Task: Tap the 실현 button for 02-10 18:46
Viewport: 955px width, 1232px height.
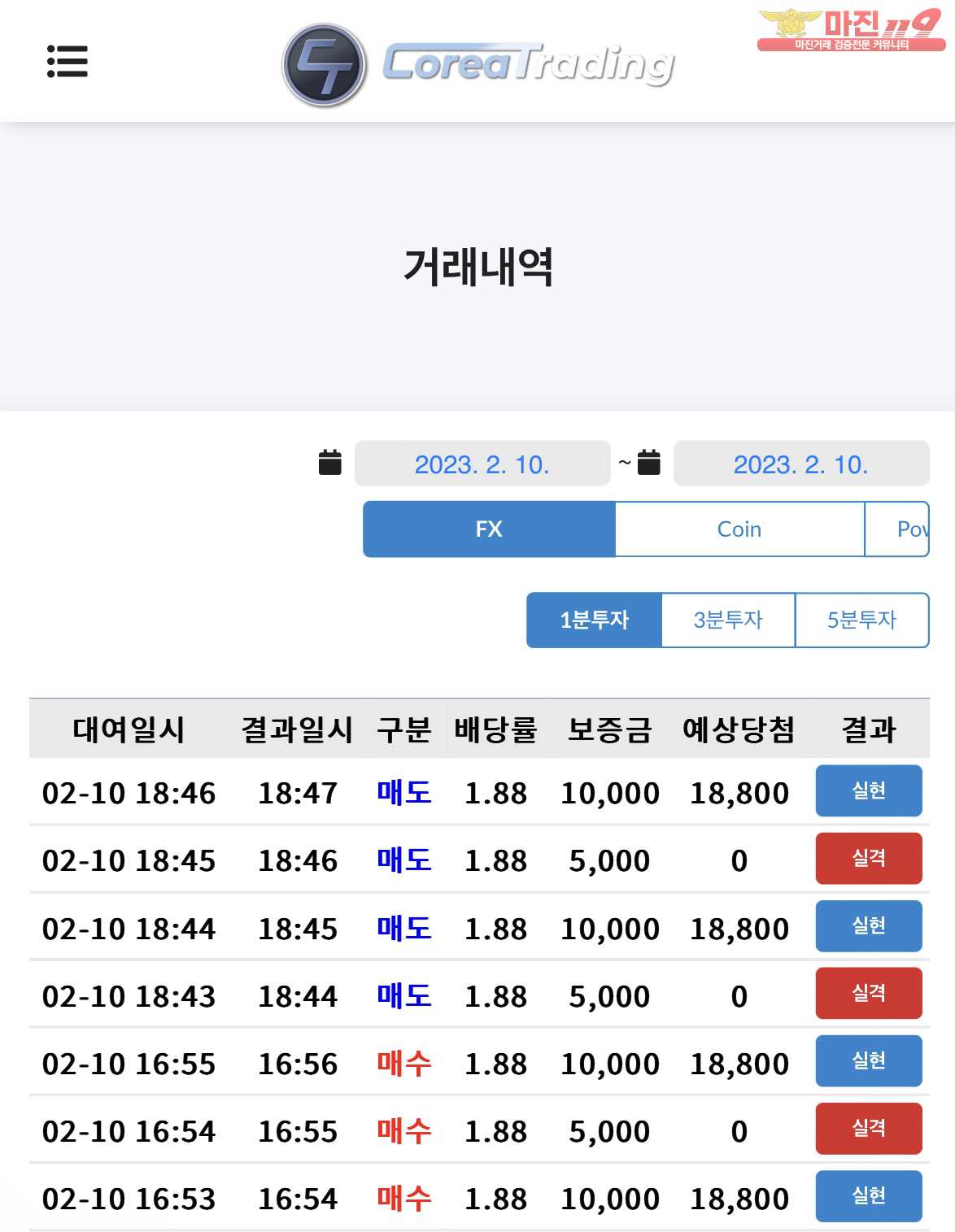Action: (x=868, y=790)
